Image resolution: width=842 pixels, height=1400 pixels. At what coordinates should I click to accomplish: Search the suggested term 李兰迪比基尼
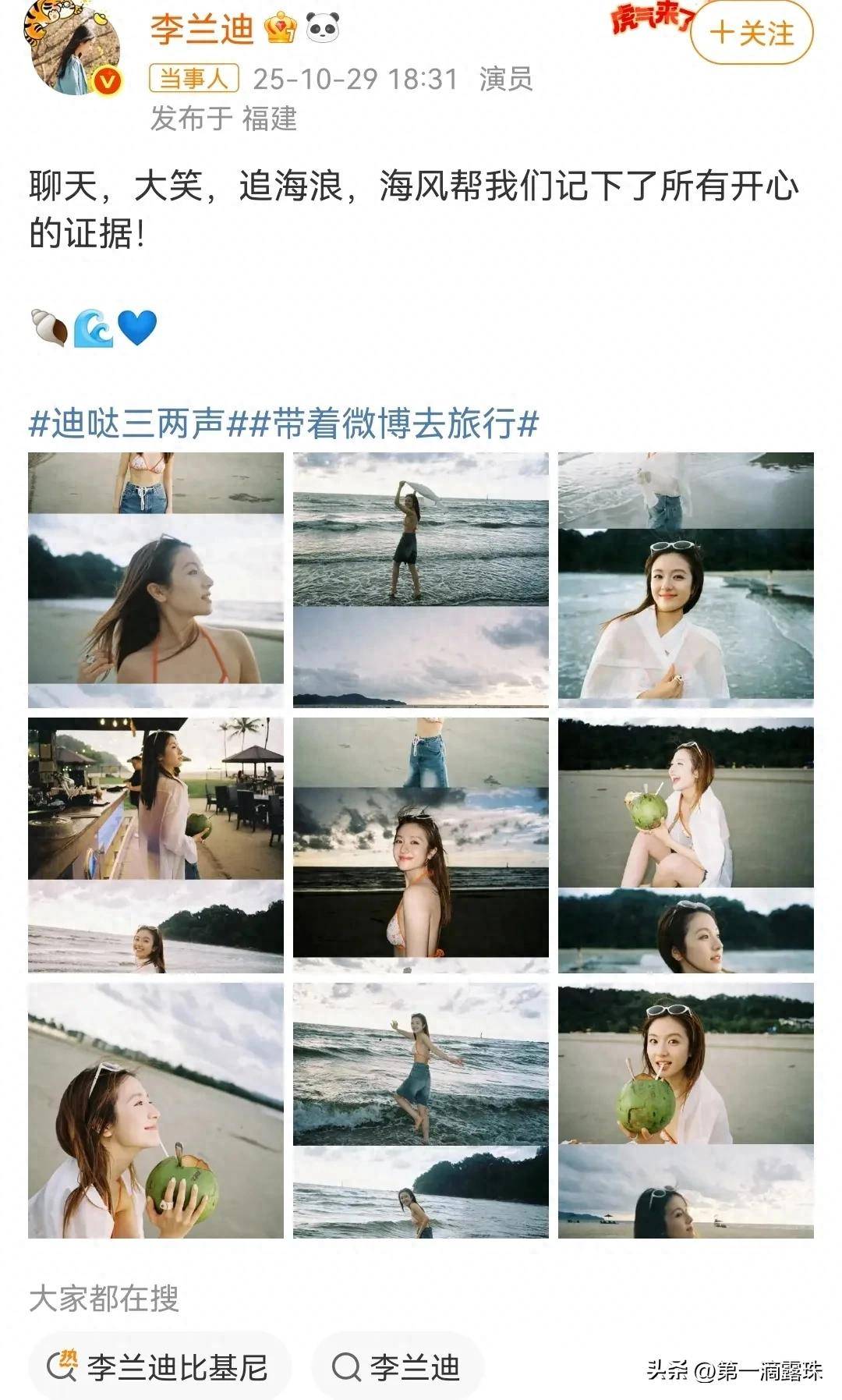tap(160, 1367)
